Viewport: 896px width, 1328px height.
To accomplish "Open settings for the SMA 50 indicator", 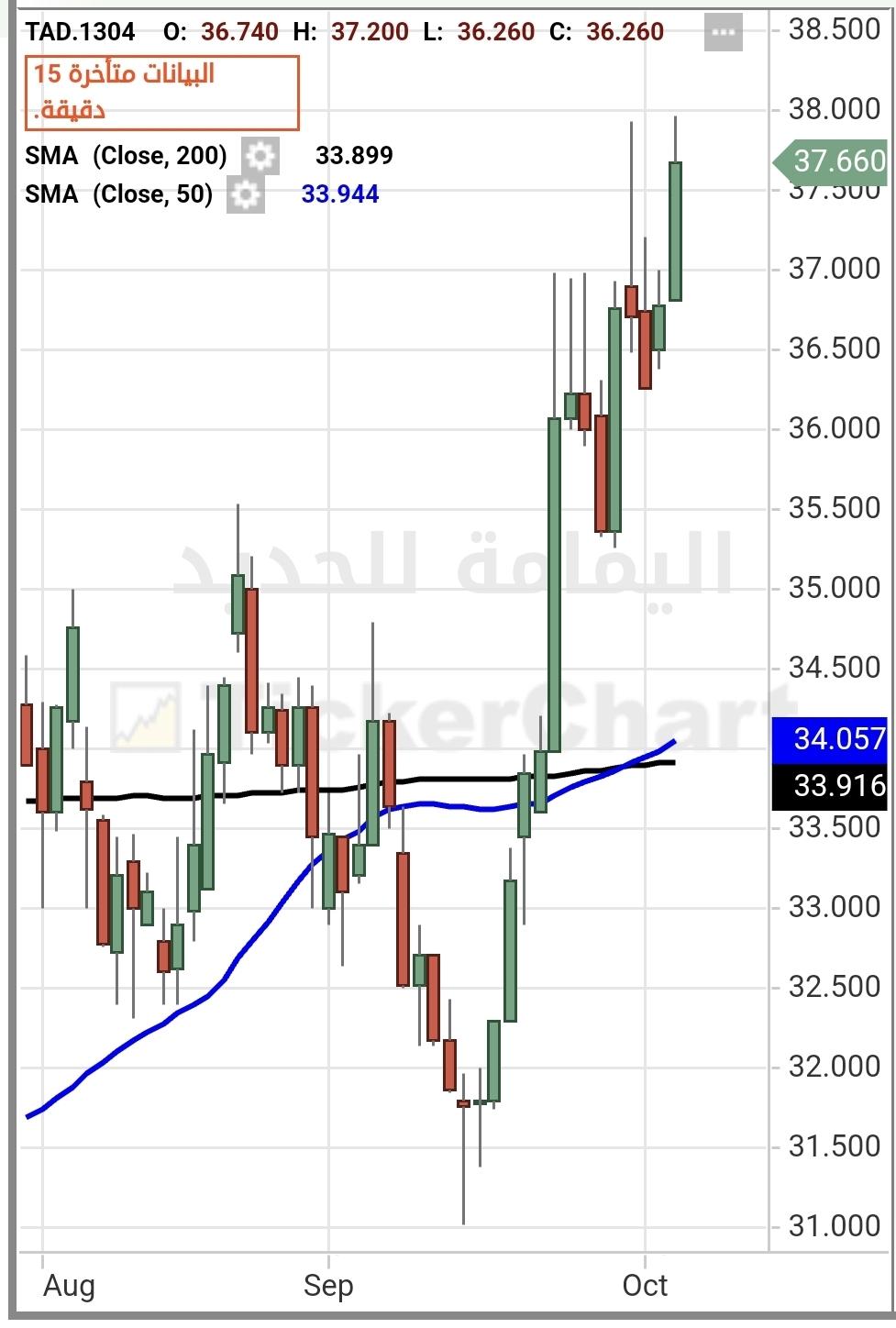I will coord(246,194).
